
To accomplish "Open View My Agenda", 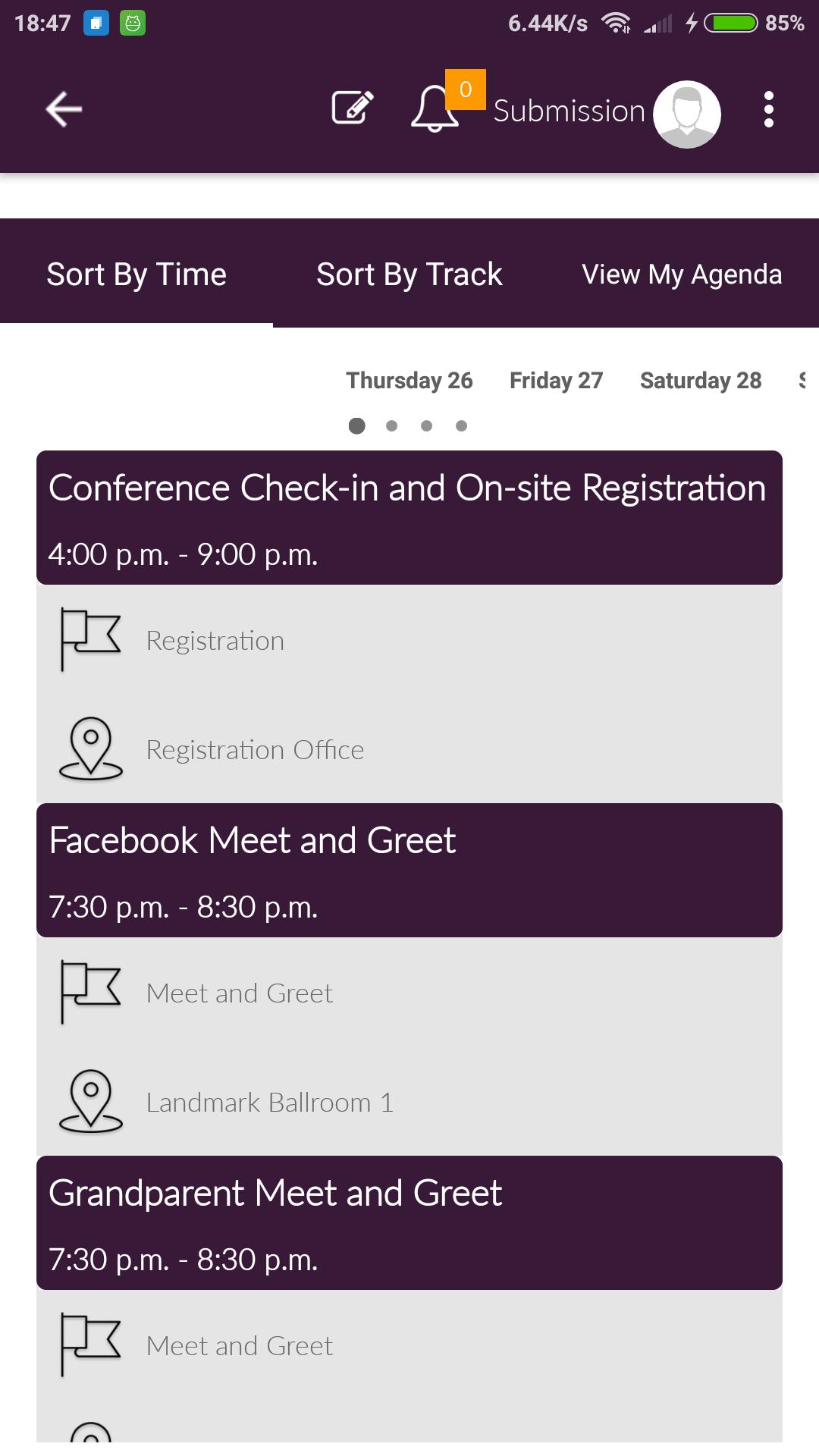I will [x=681, y=274].
